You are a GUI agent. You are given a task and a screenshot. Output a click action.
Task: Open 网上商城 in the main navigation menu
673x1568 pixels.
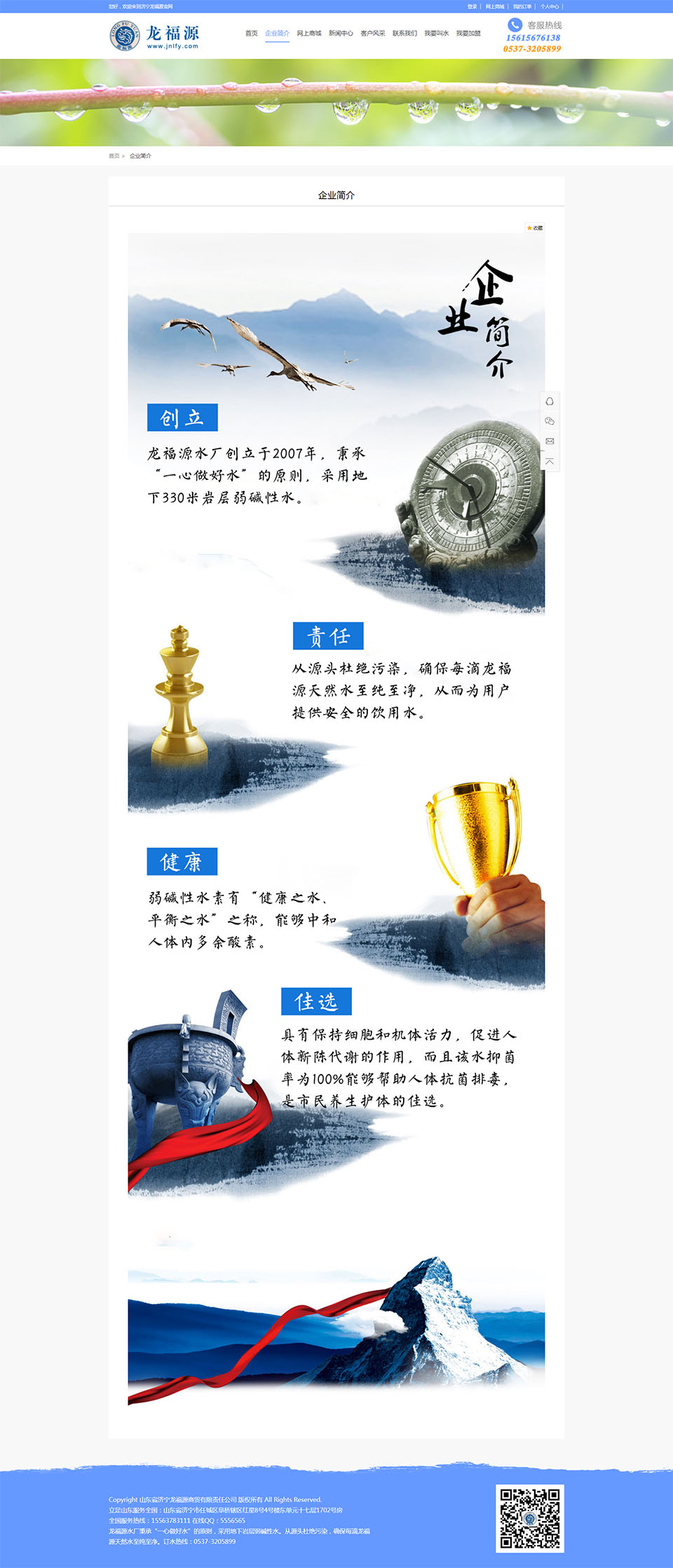pyautogui.click(x=308, y=33)
